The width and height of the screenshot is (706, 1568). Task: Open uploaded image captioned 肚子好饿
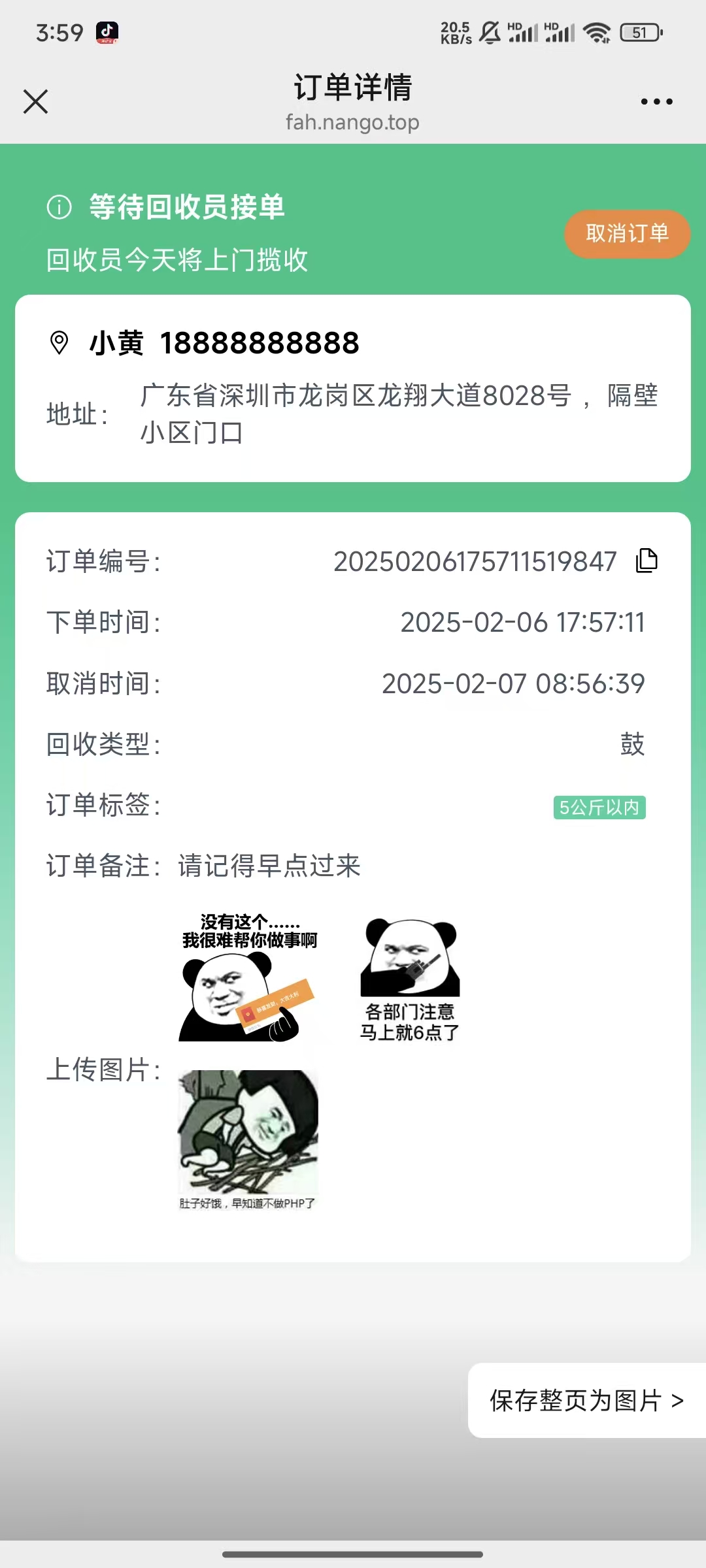coord(248,1139)
